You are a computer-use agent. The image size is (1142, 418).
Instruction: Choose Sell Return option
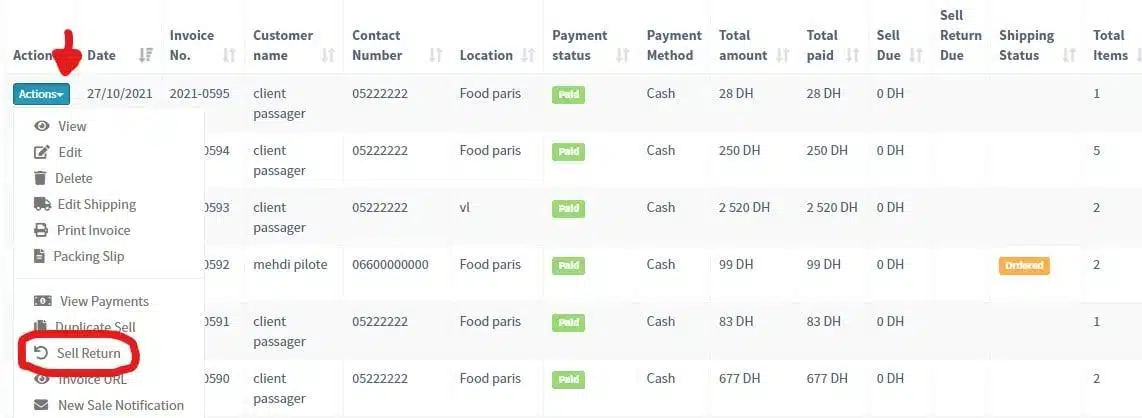point(88,353)
